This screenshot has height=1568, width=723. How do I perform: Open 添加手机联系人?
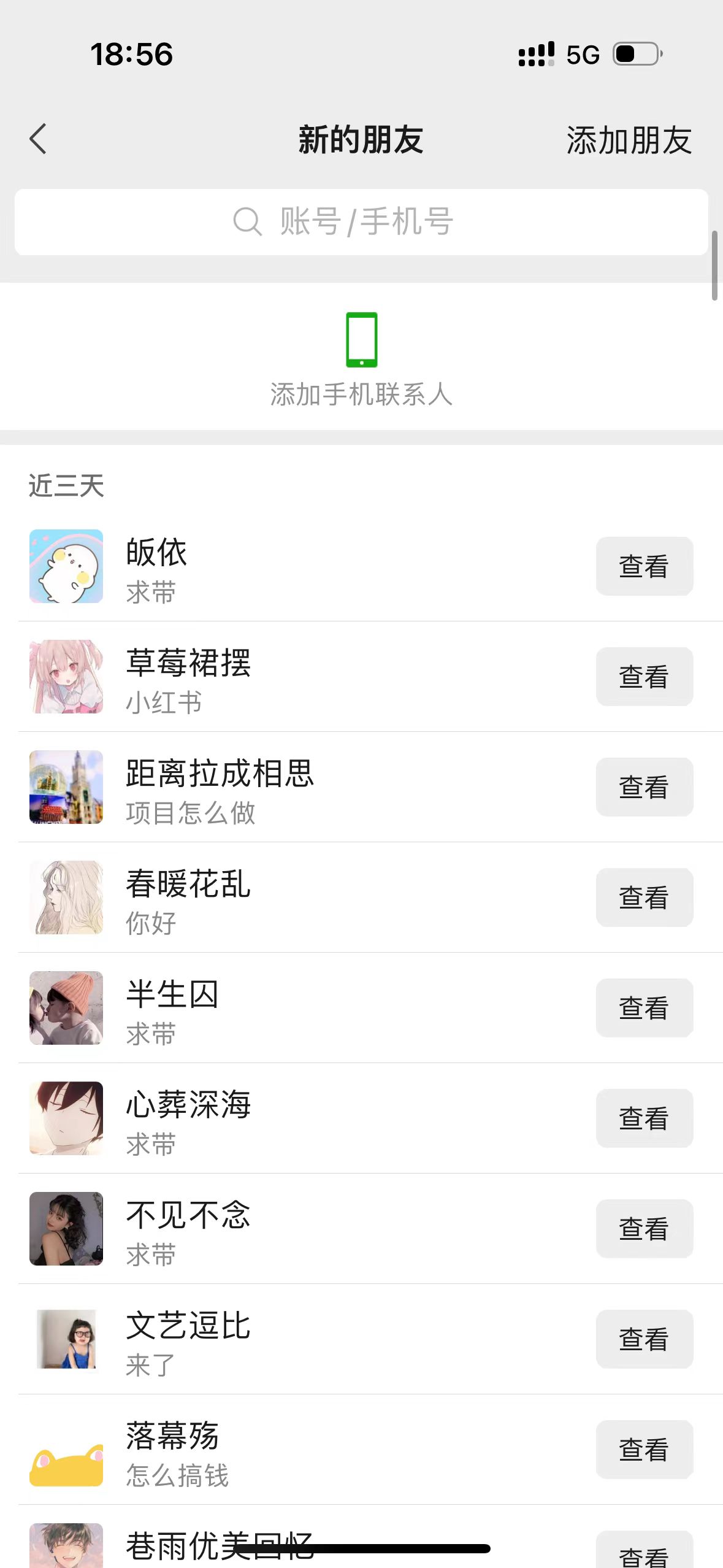pos(361,359)
